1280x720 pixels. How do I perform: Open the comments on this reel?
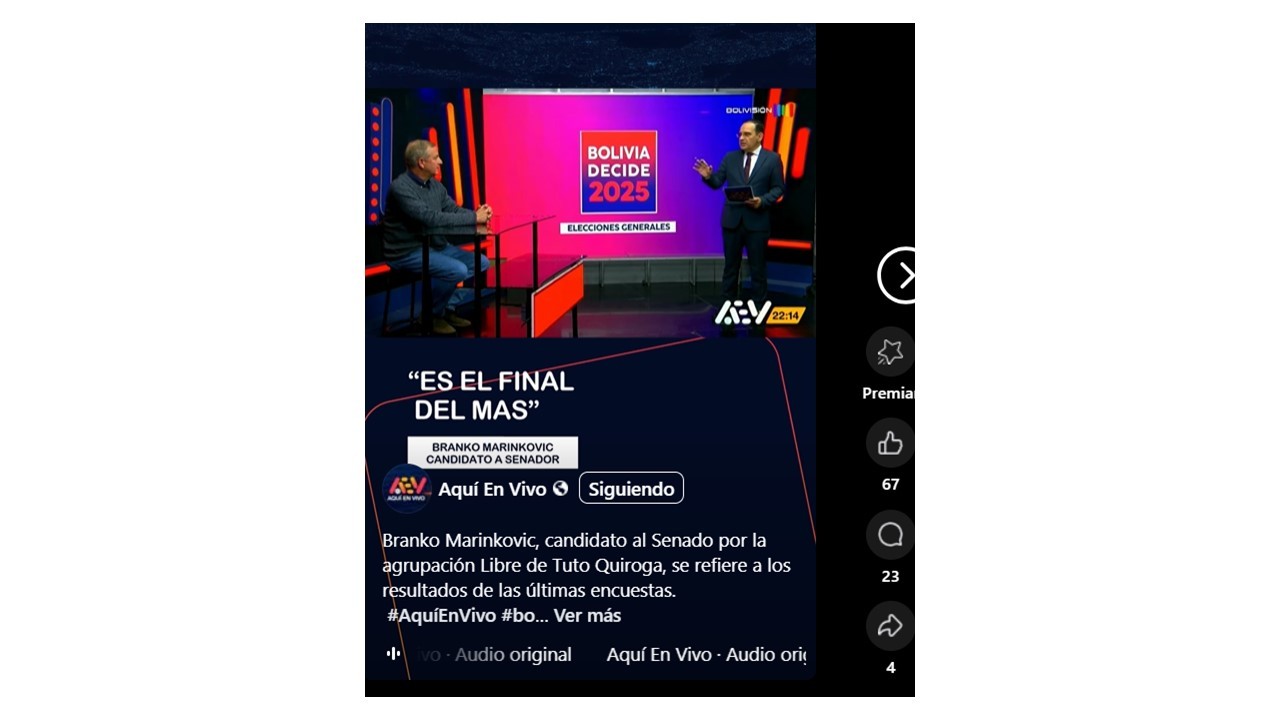coord(890,535)
